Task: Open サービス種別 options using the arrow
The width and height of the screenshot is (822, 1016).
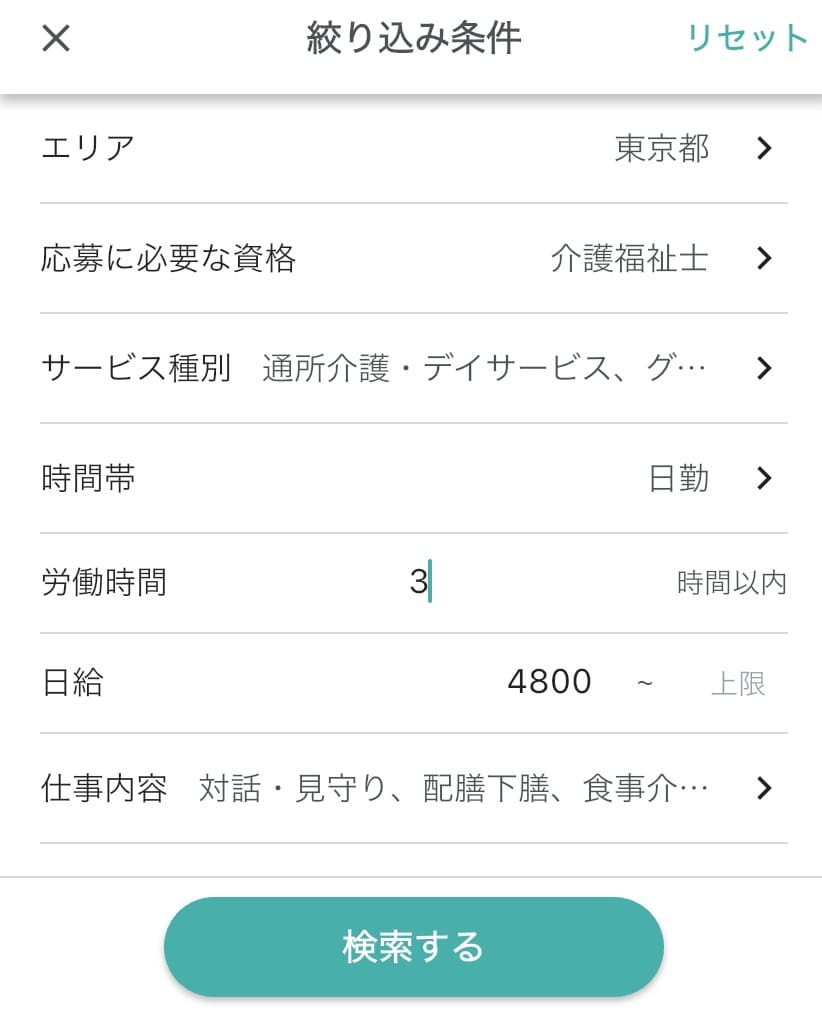Action: [763, 368]
